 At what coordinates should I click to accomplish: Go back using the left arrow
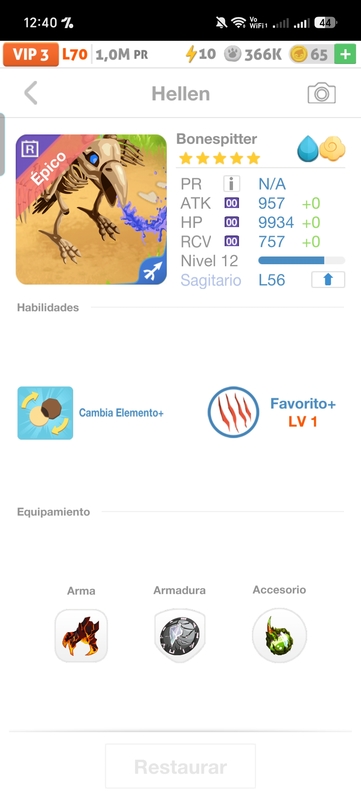(x=31, y=94)
